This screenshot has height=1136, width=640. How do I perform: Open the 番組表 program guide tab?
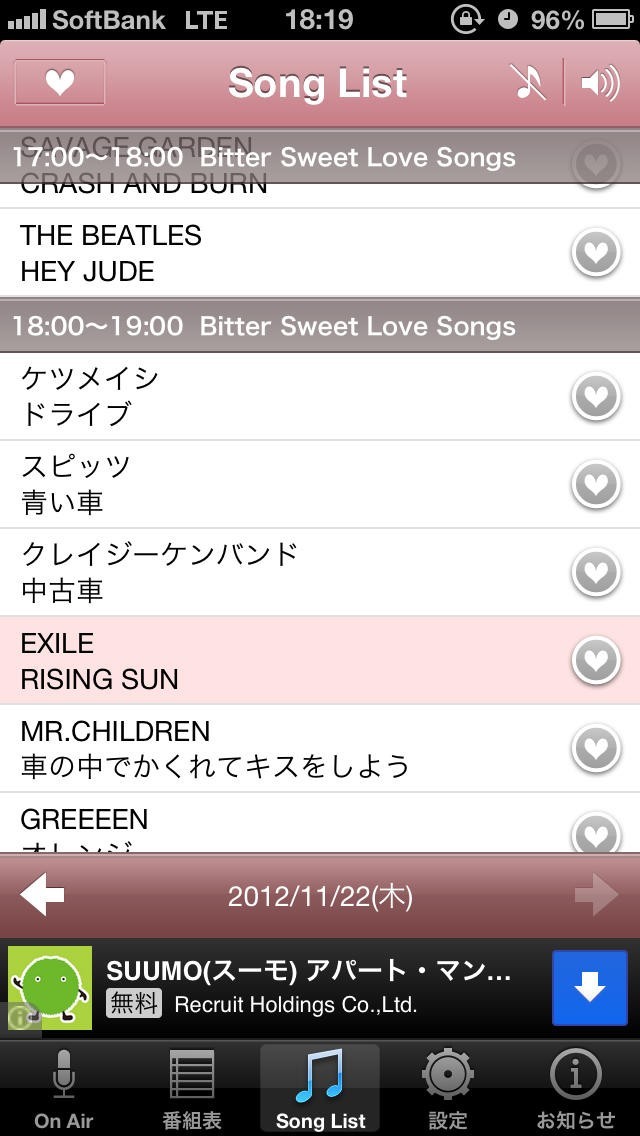coord(192,1089)
